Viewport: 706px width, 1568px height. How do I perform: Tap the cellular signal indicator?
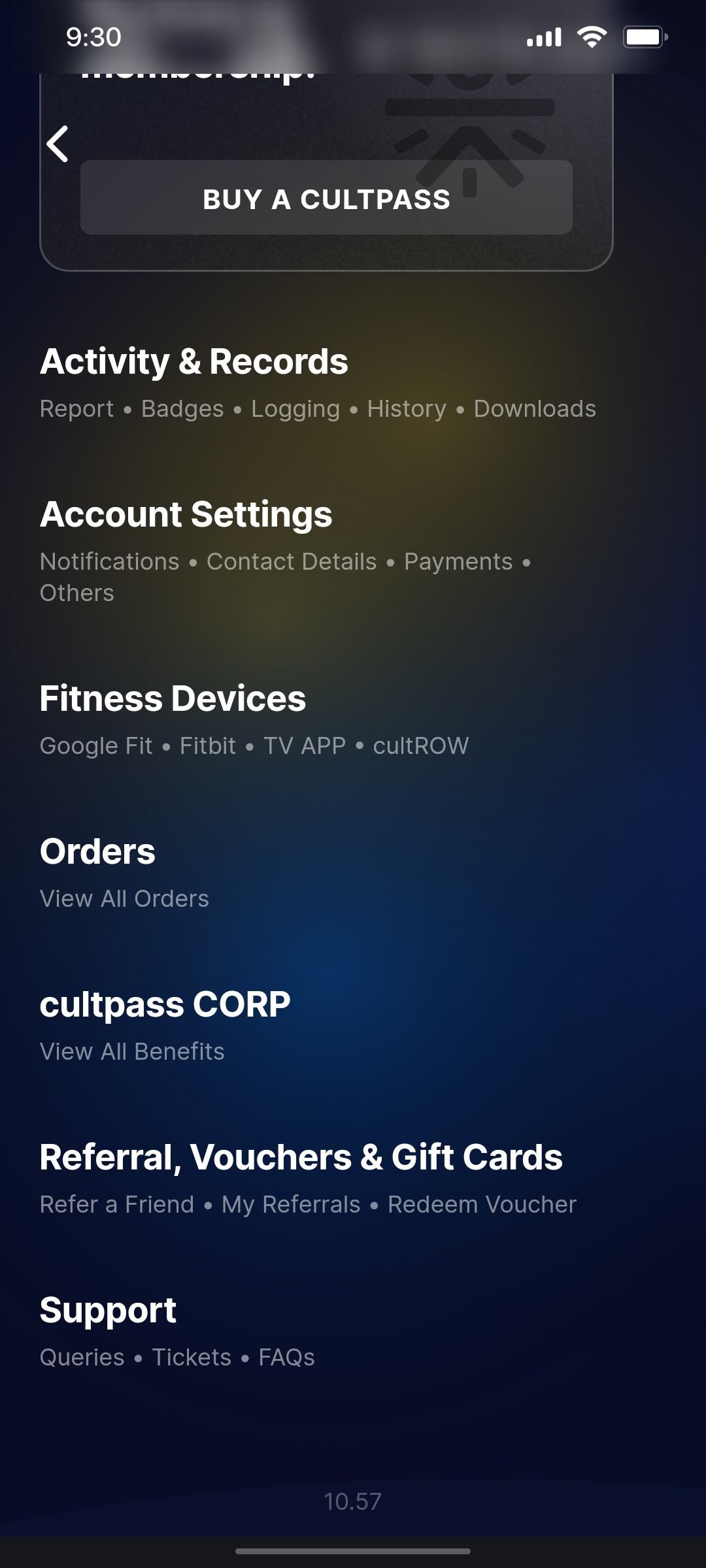pos(544,37)
